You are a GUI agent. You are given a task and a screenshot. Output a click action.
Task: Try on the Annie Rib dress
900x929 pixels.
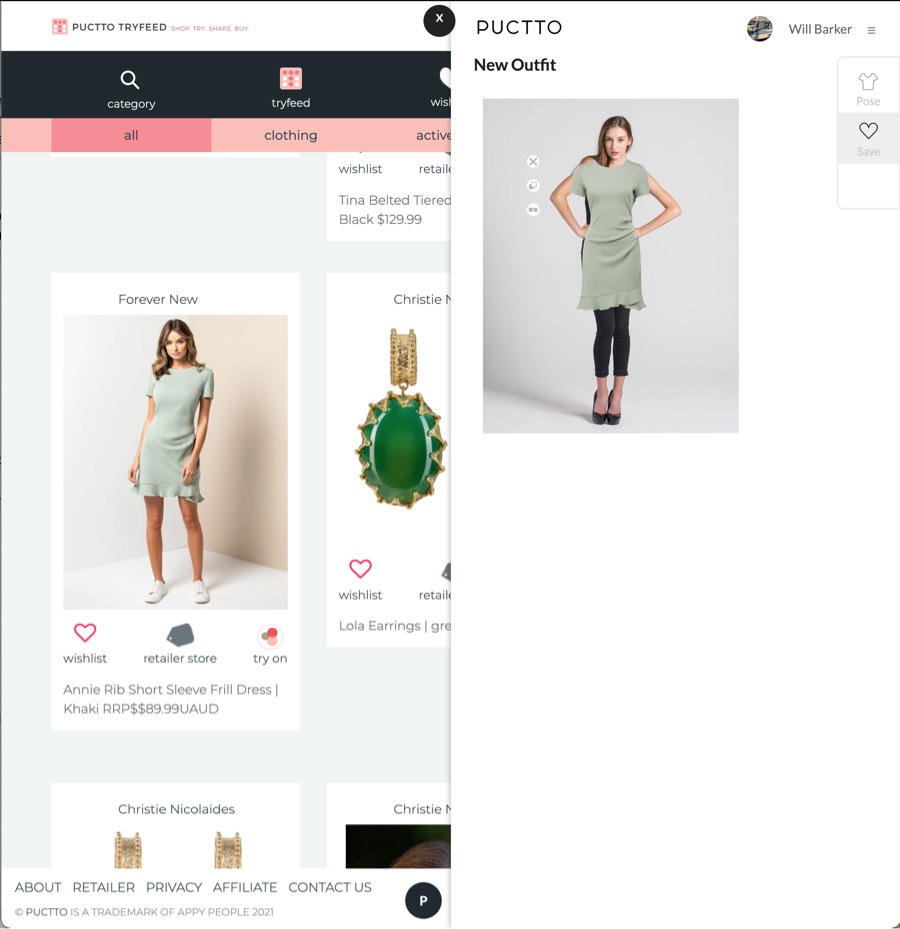tap(270, 642)
